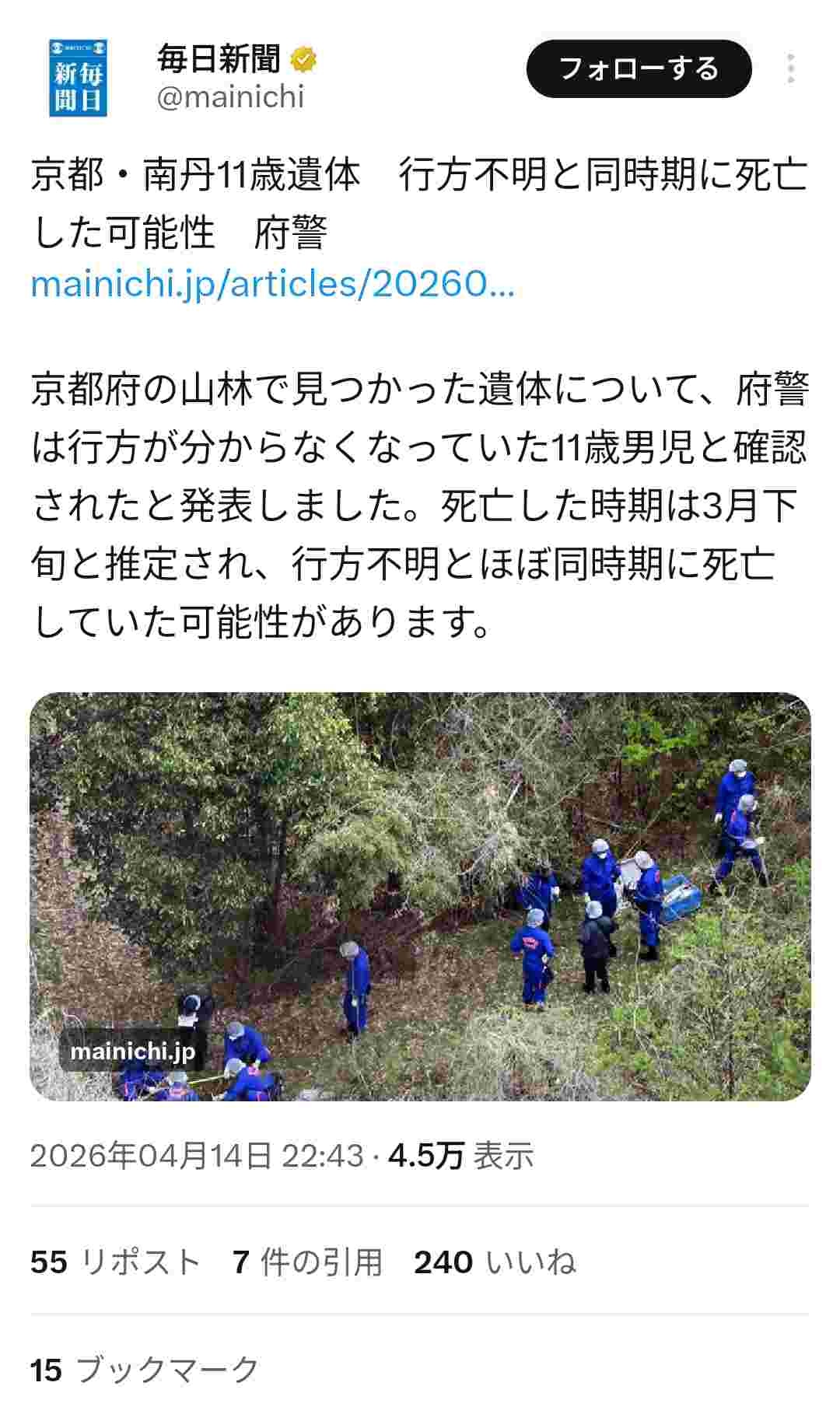Open the mainichi.jp article link

point(272,285)
